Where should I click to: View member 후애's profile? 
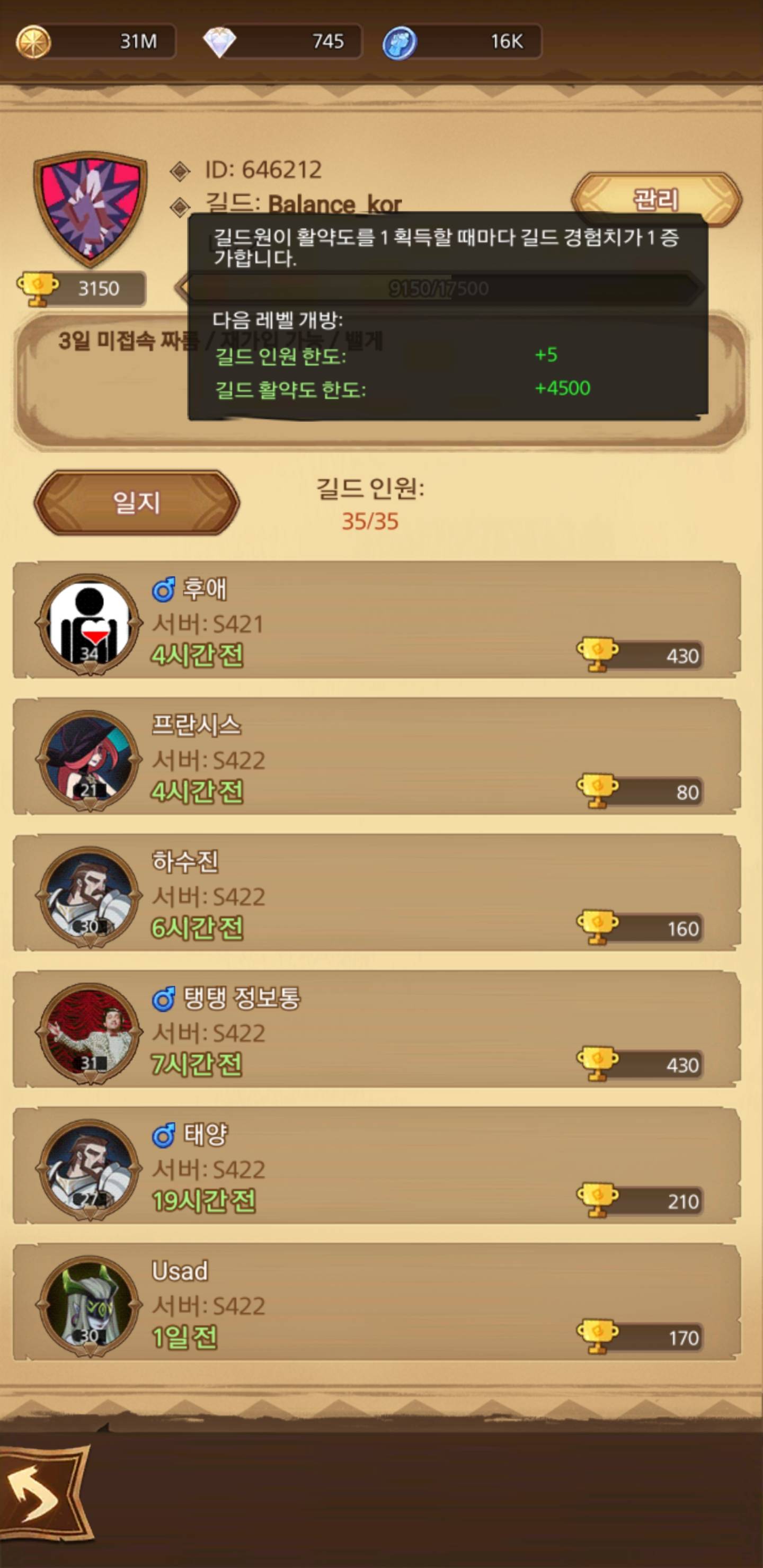(x=376, y=621)
